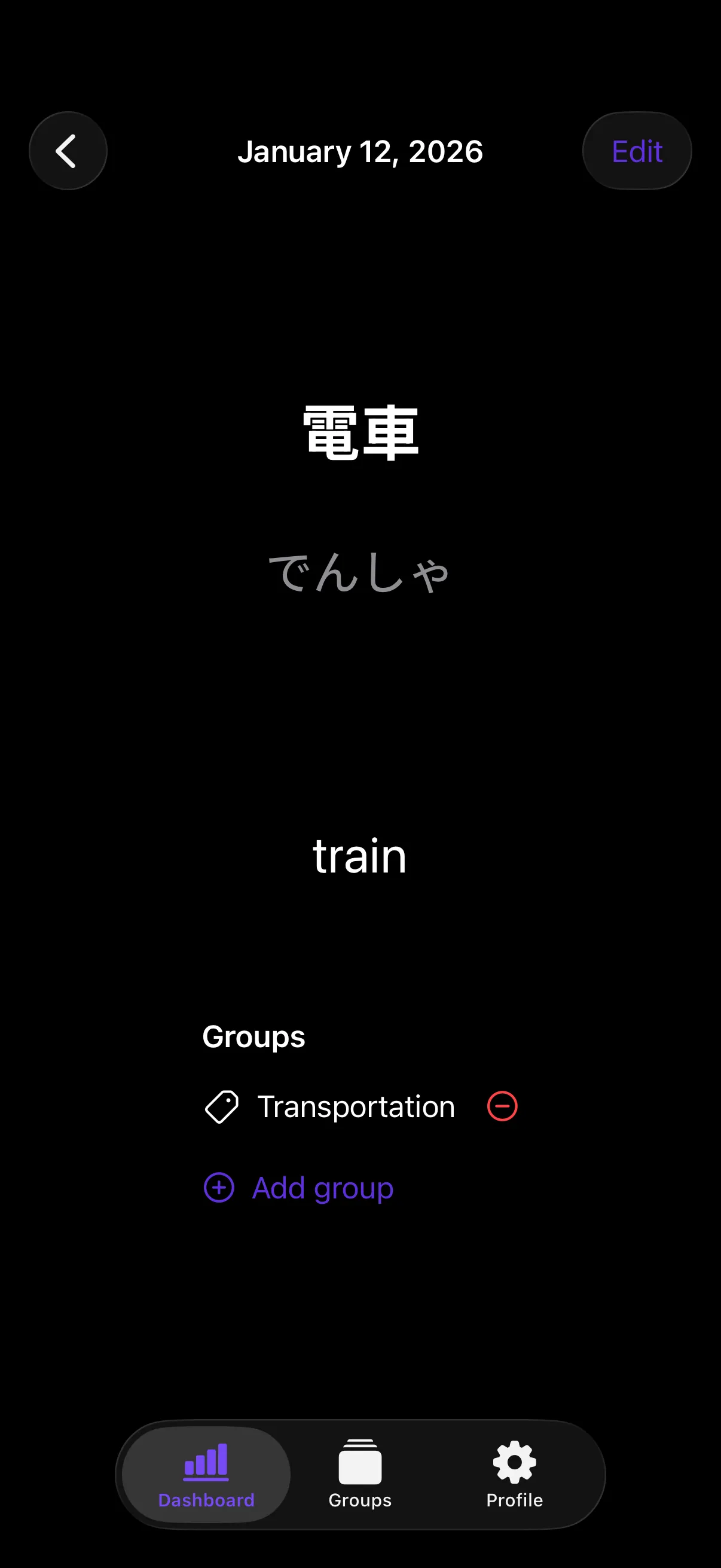Go to the Profile tab
Viewport: 721px width, 1568px height.
(514, 1474)
